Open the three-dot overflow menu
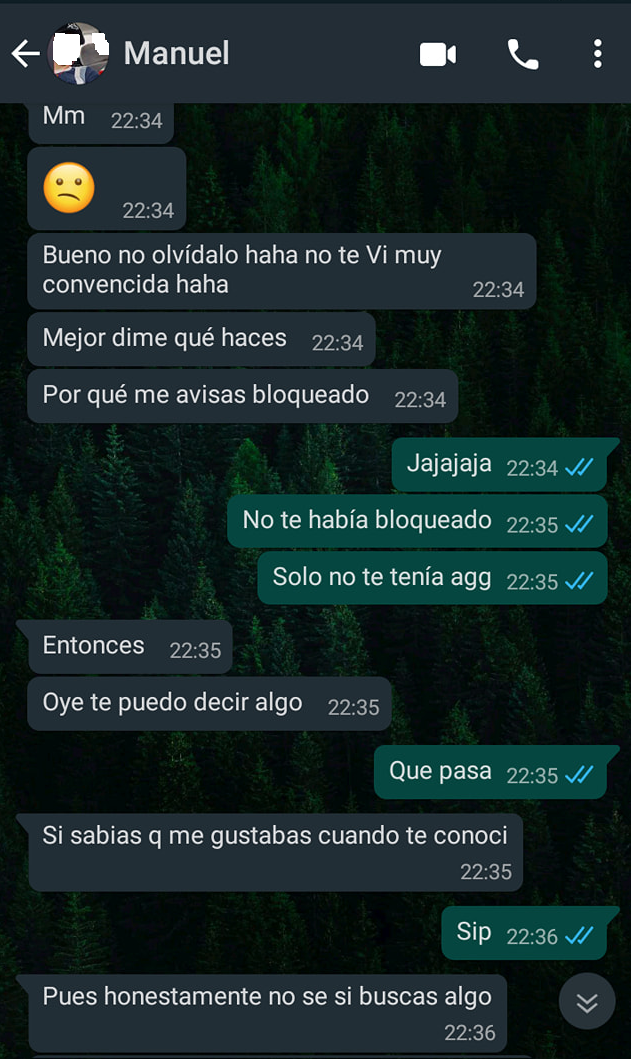The width and height of the screenshot is (631, 1059). pos(597,54)
